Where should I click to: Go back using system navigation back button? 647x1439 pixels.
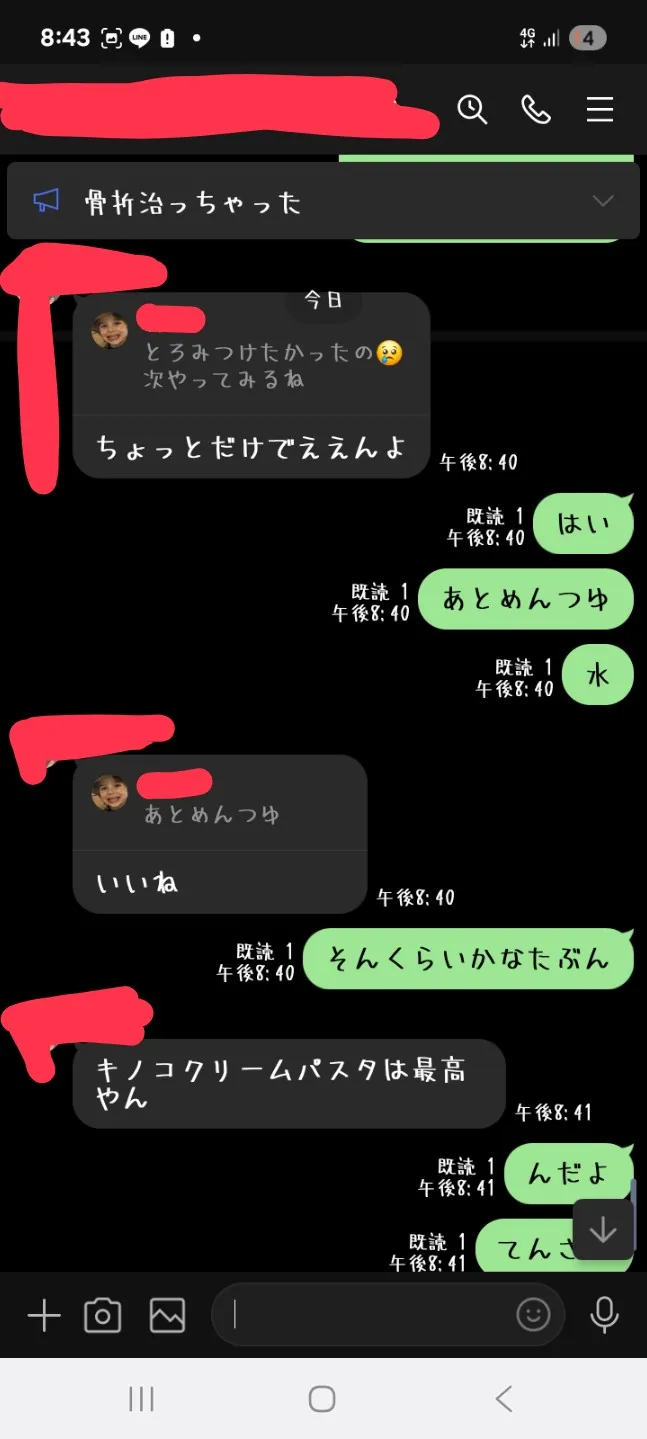pos(504,1398)
